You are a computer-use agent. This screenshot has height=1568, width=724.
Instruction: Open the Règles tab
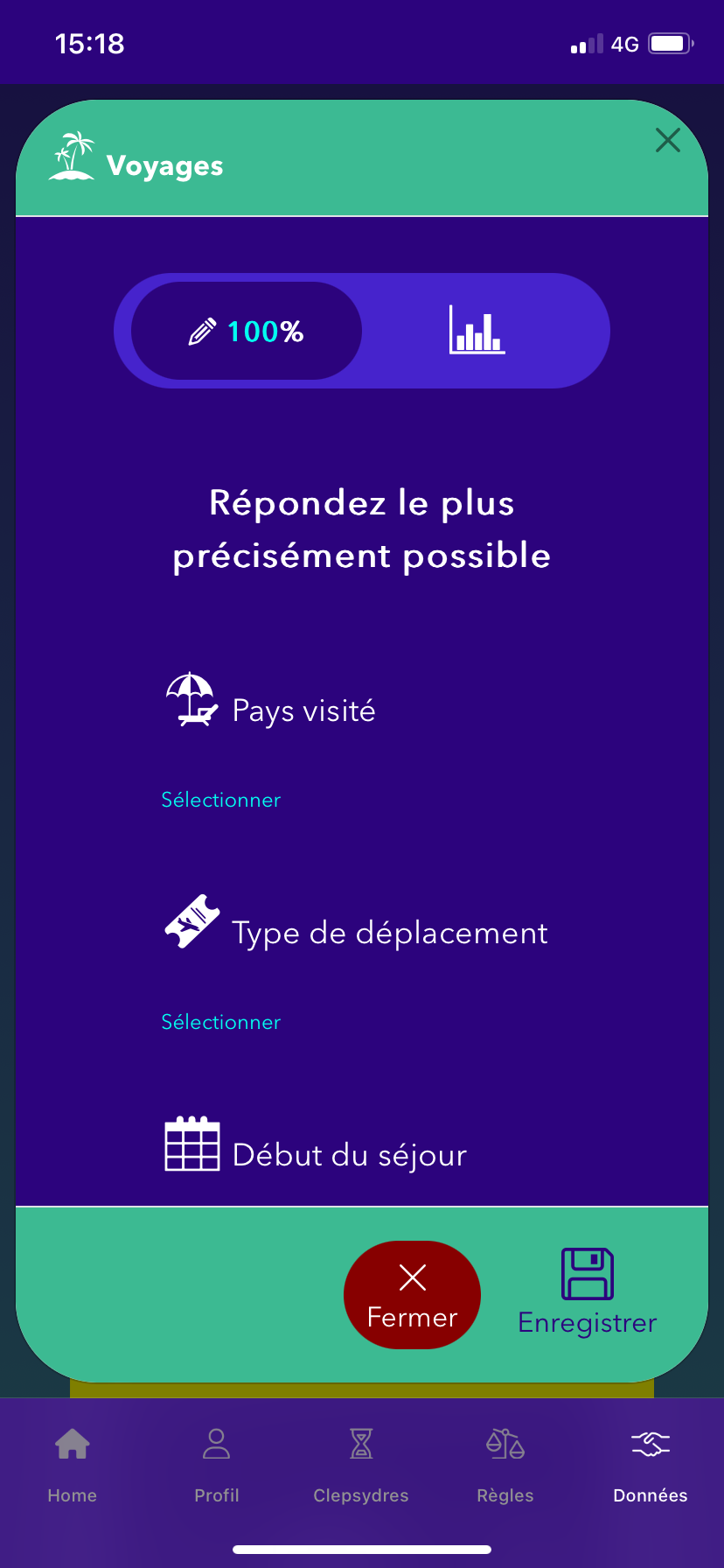click(x=505, y=1465)
